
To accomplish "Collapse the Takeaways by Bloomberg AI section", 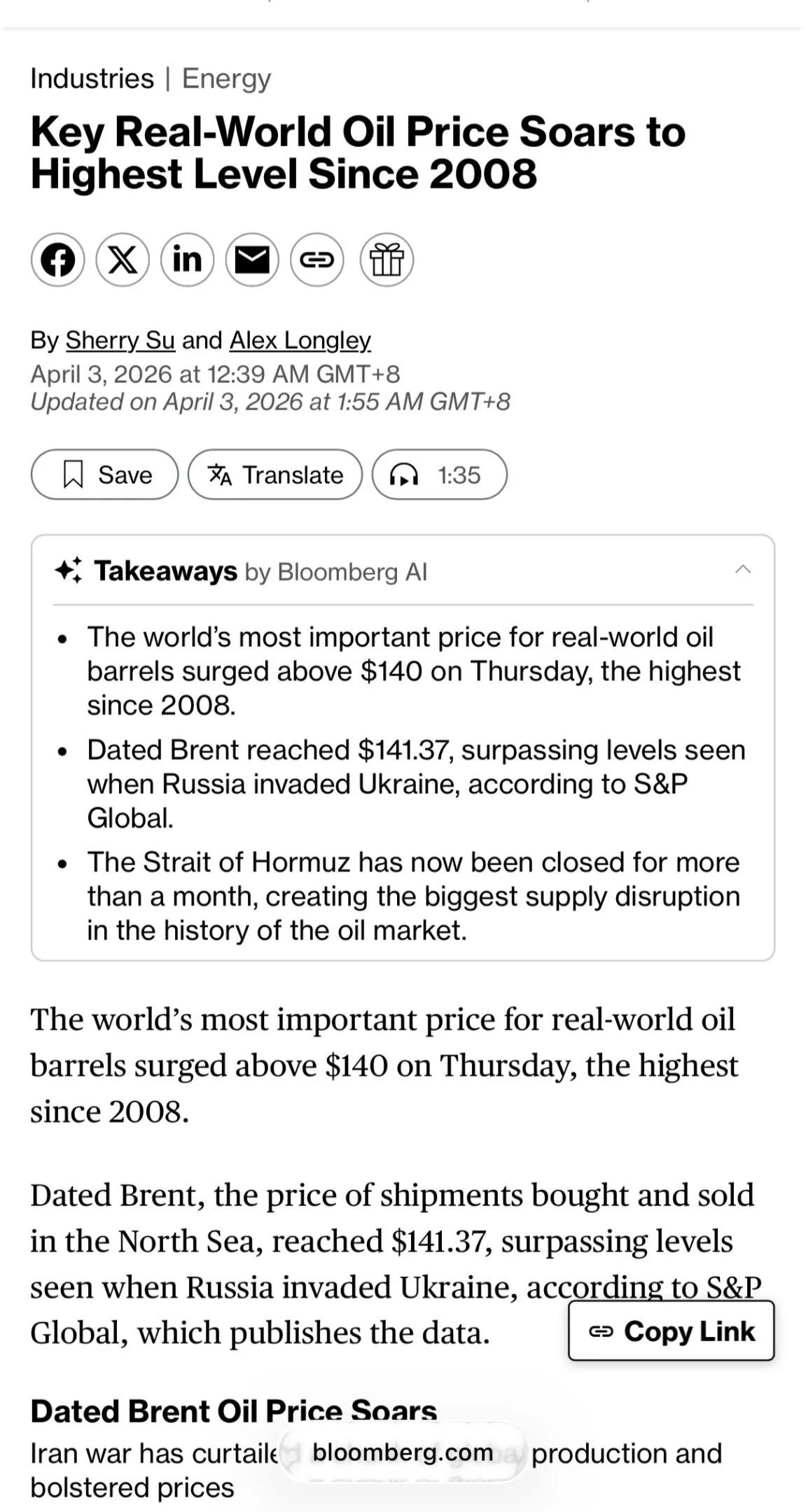I will 744,570.
